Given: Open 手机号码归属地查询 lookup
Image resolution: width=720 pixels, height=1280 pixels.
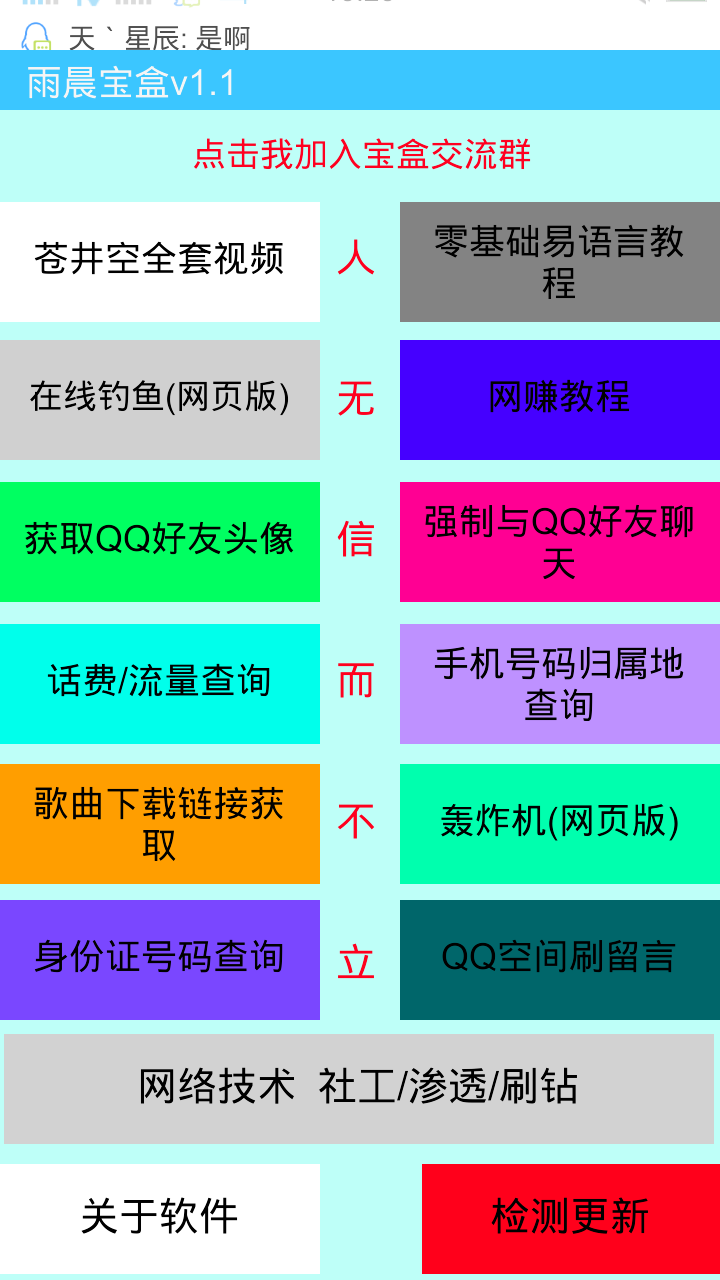Looking at the screenshot, I should coord(559,684).
